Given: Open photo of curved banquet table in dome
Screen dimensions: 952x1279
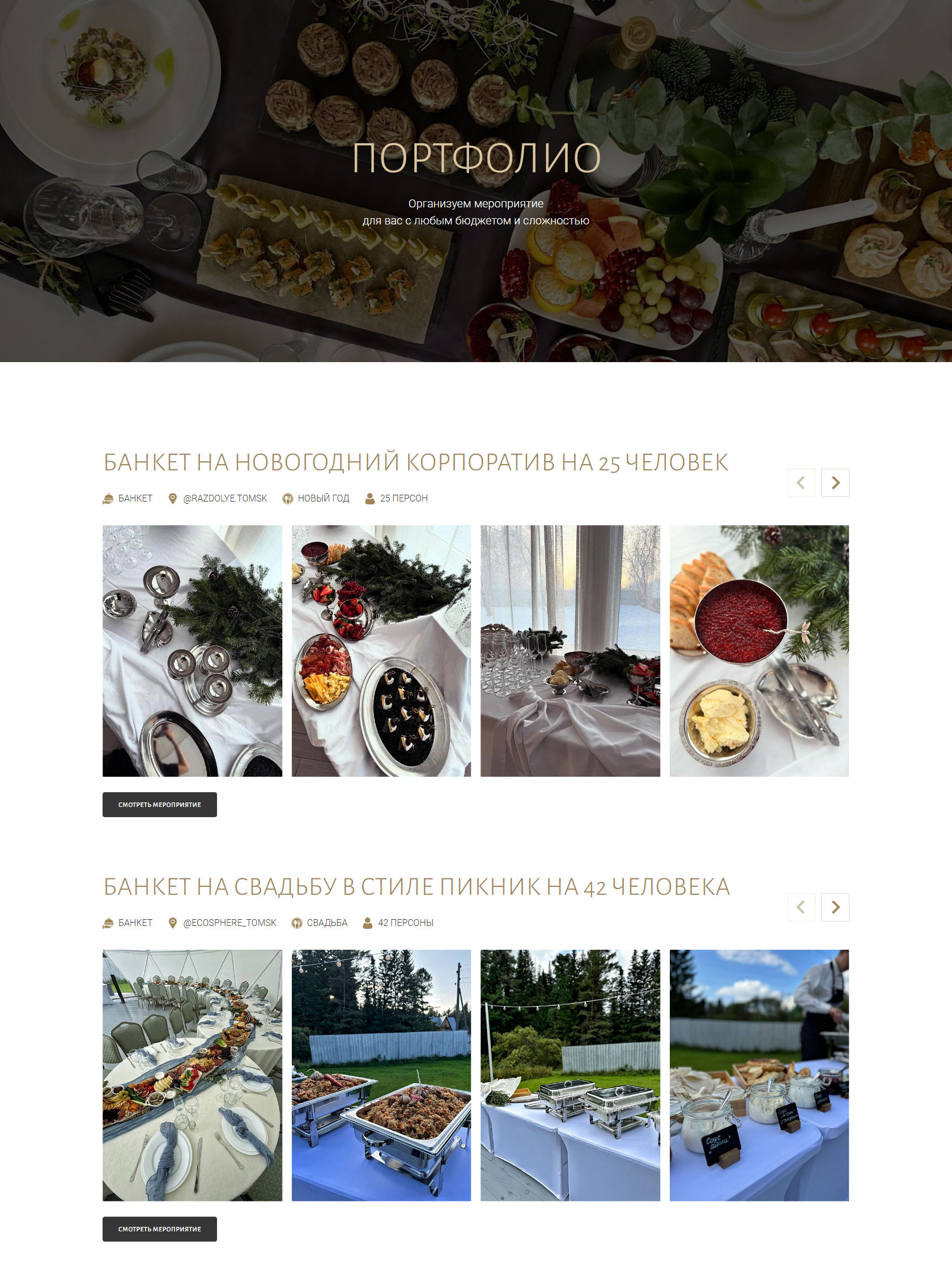Looking at the screenshot, I should point(192,1075).
